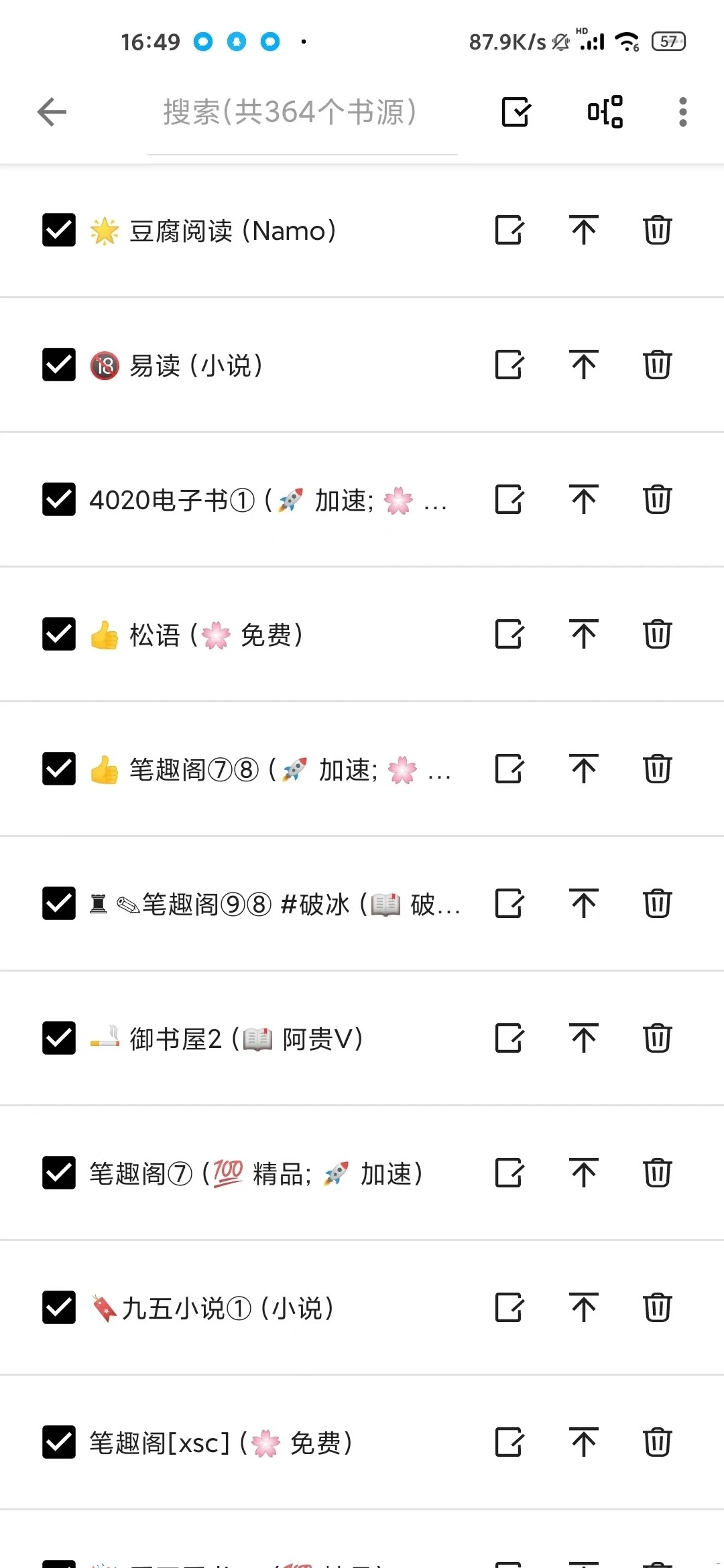Edit the 笔趣阁⑨⑧ #破冰 source

click(x=509, y=903)
